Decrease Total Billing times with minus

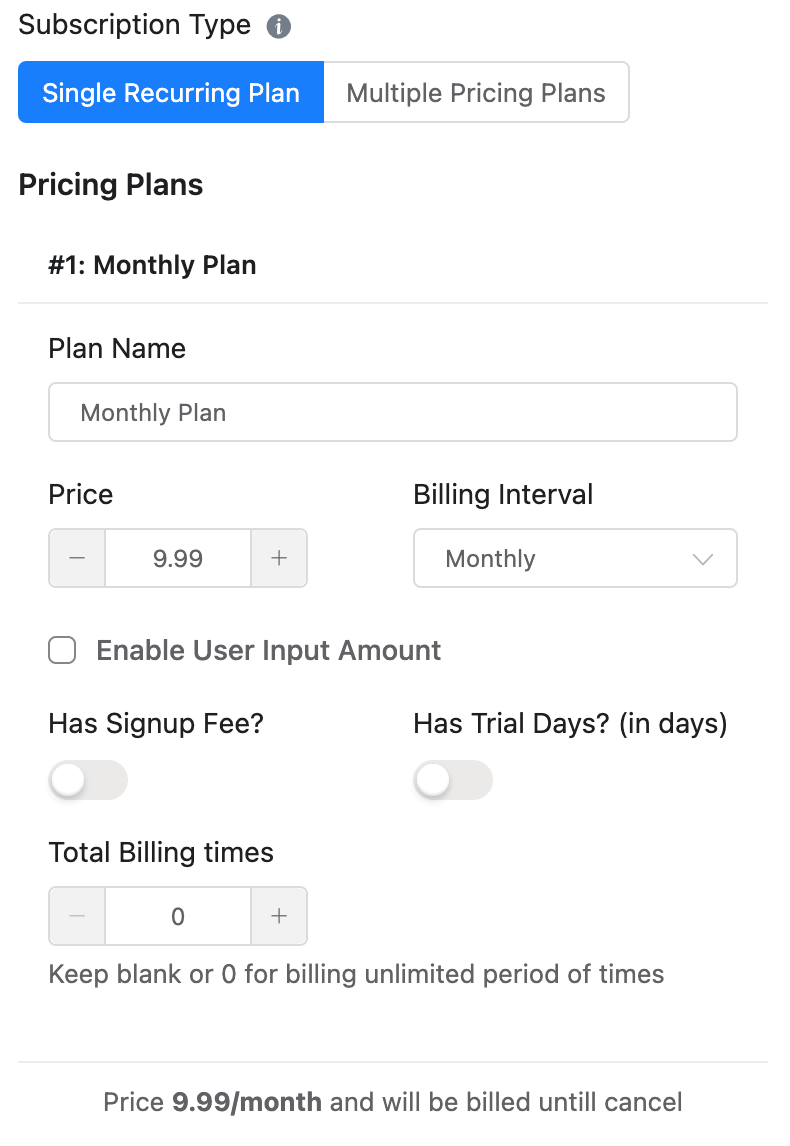(77, 916)
